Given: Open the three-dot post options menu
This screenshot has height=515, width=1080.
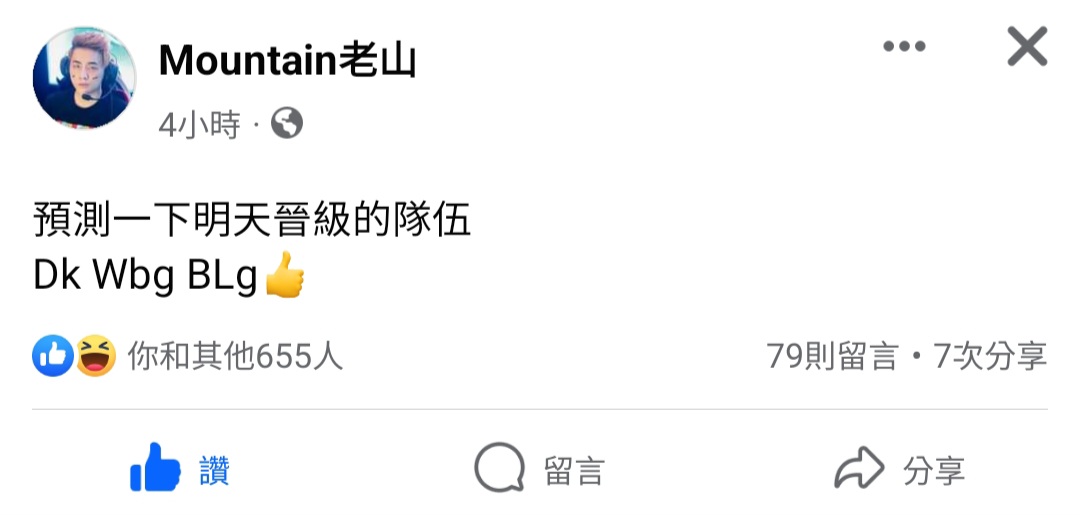Looking at the screenshot, I should click(904, 46).
